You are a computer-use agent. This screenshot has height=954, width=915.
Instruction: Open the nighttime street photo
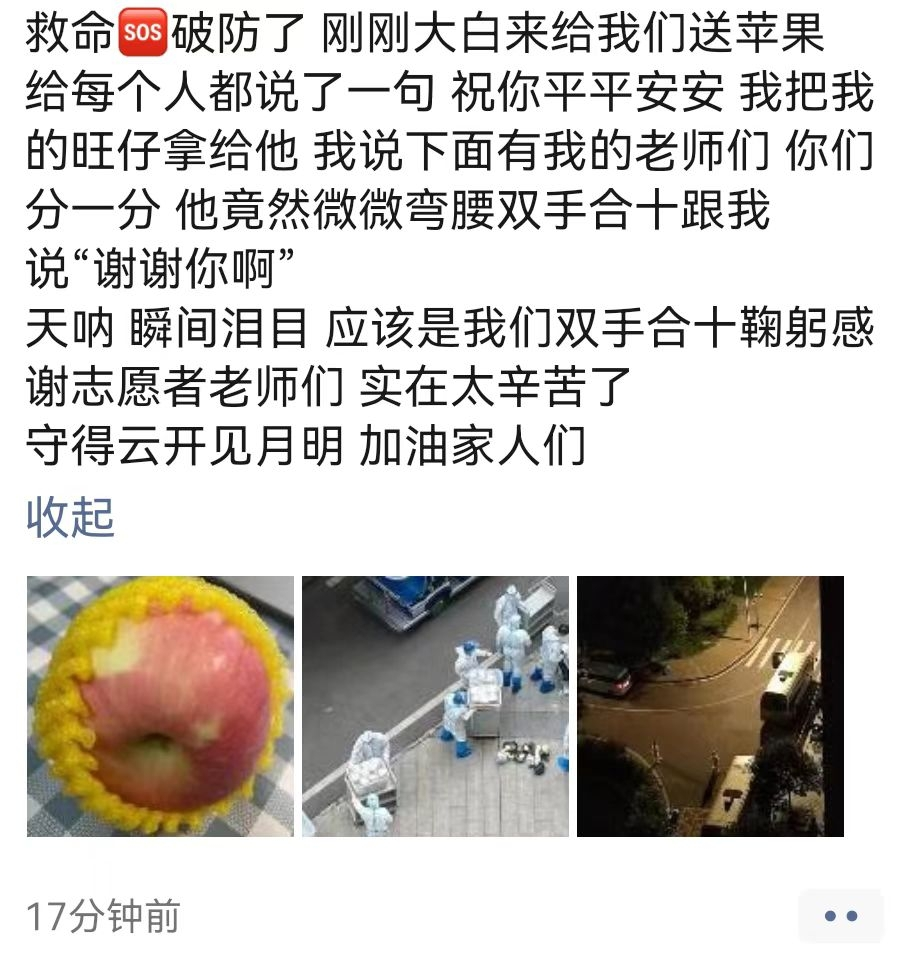(710, 706)
